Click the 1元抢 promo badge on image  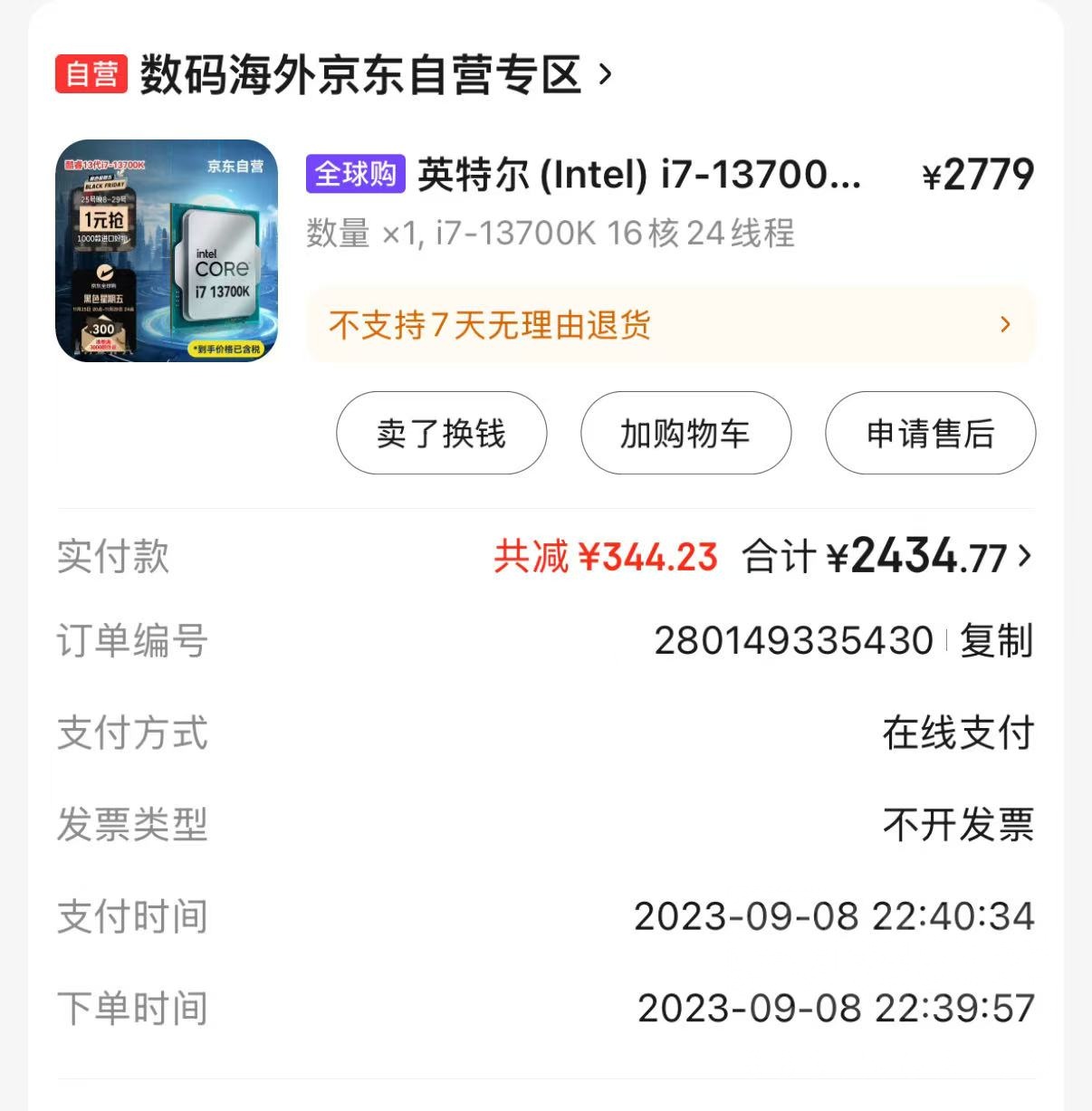(x=105, y=217)
